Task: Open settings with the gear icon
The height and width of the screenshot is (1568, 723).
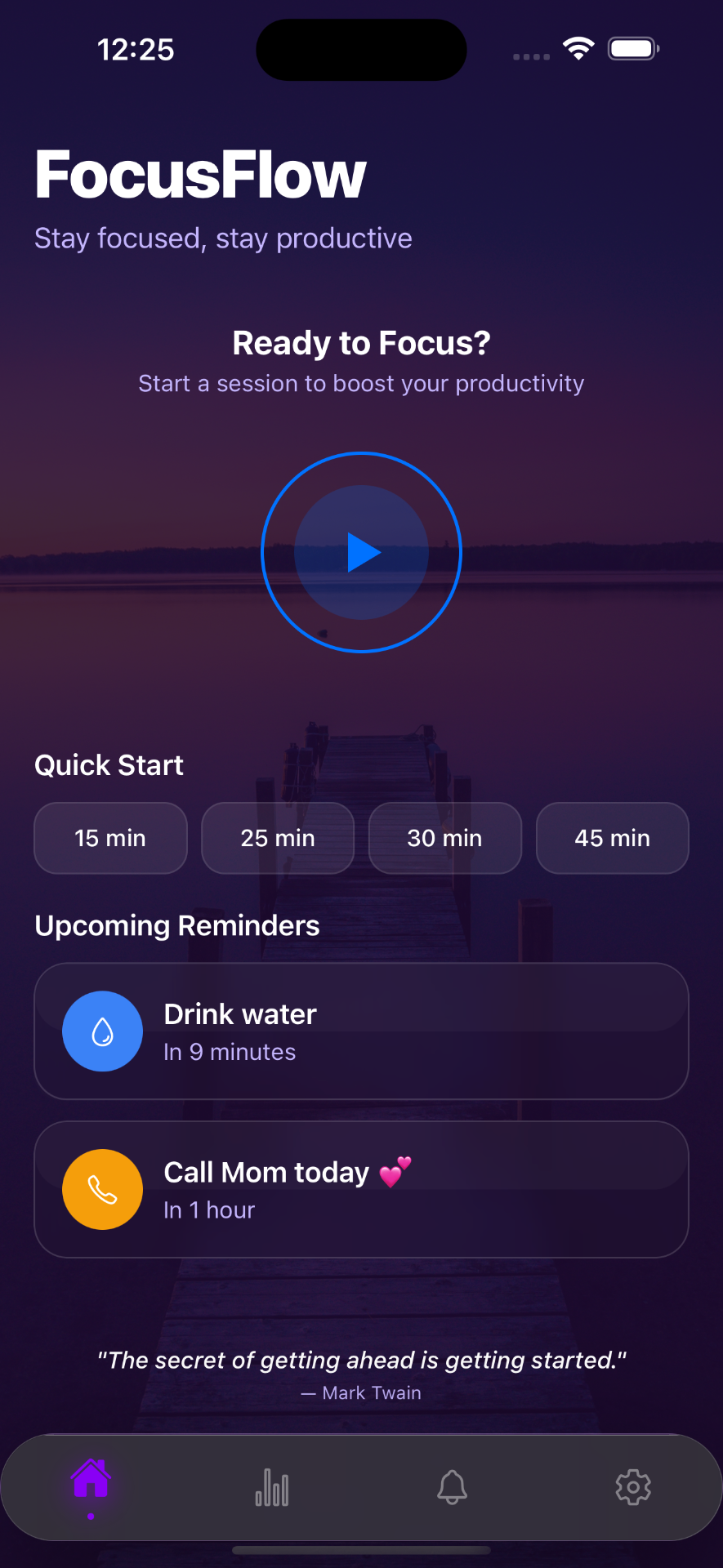Action: point(632,1486)
